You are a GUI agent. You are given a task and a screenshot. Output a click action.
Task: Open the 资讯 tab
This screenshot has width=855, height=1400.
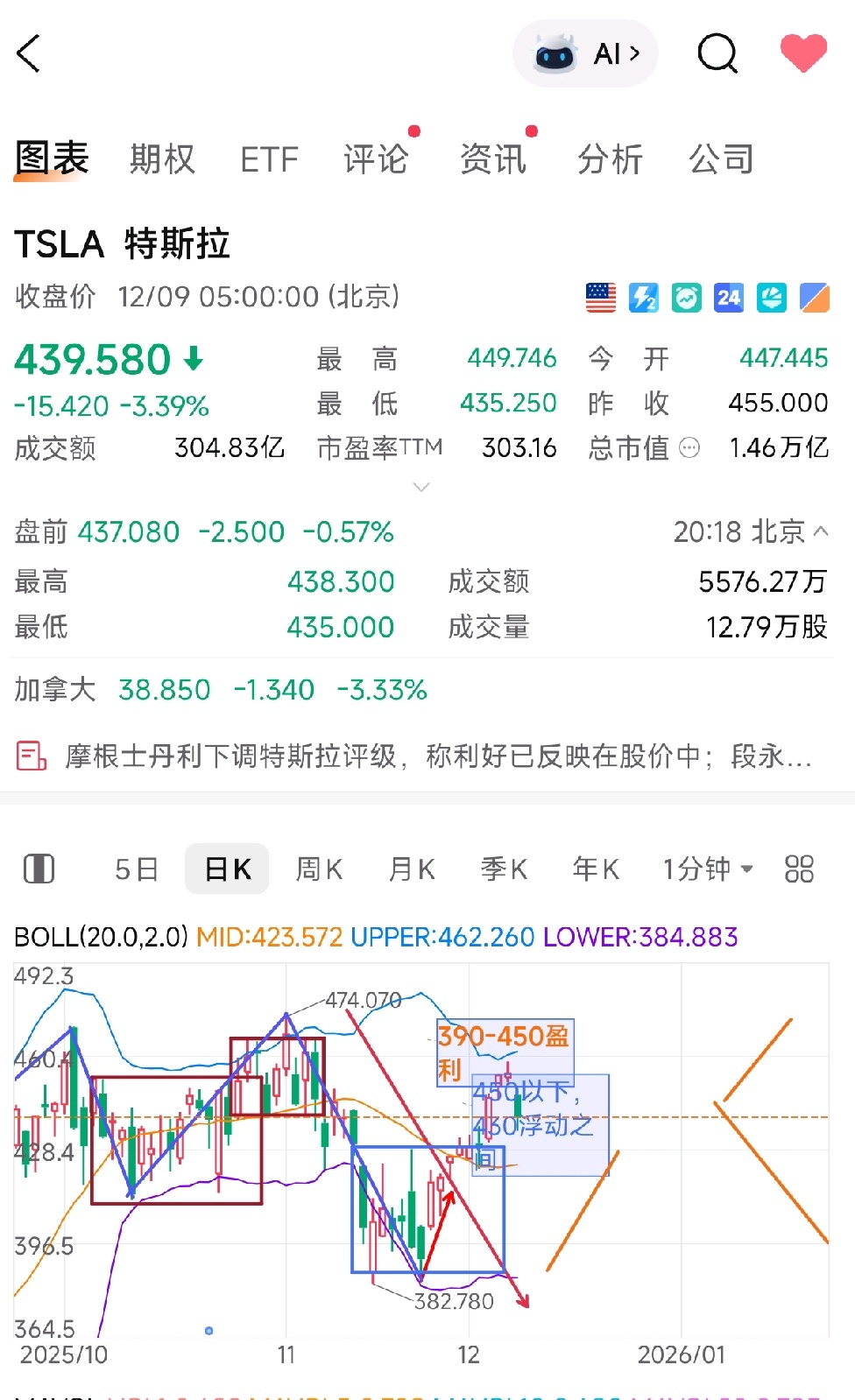[x=492, y=159]
